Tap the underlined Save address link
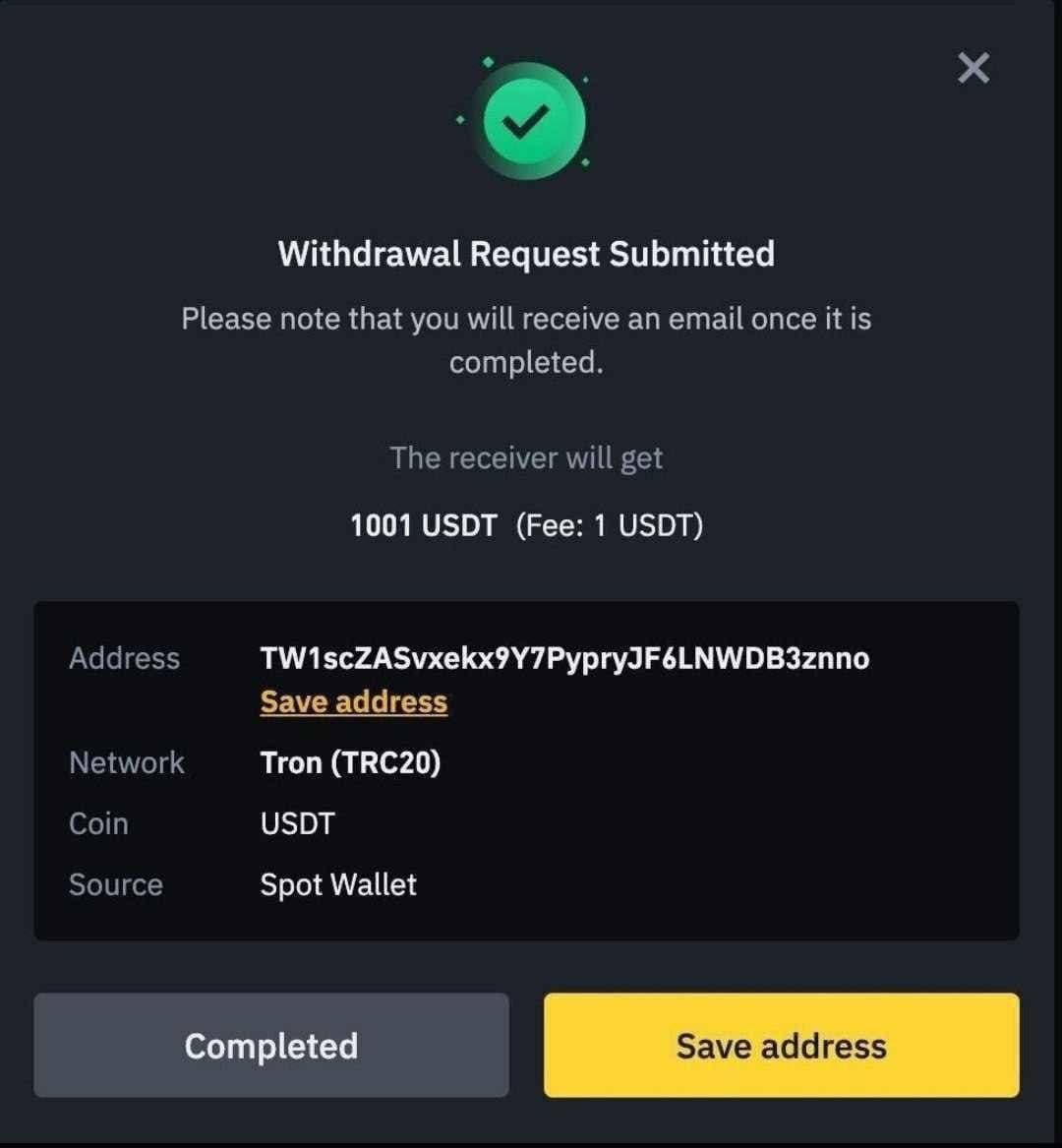This screenshot has height=1148, width=1062. [354, 701]
